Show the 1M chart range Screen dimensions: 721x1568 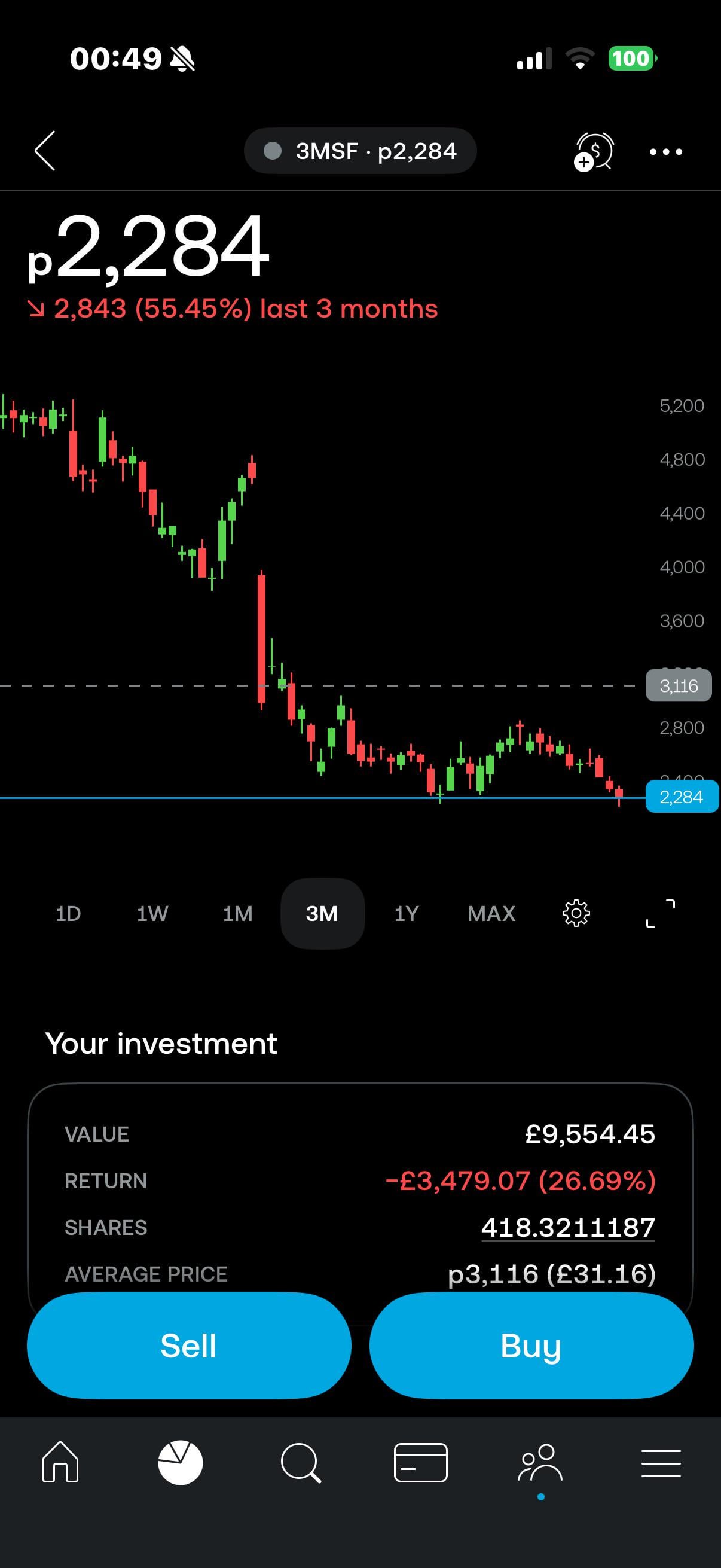pos(237,914)
